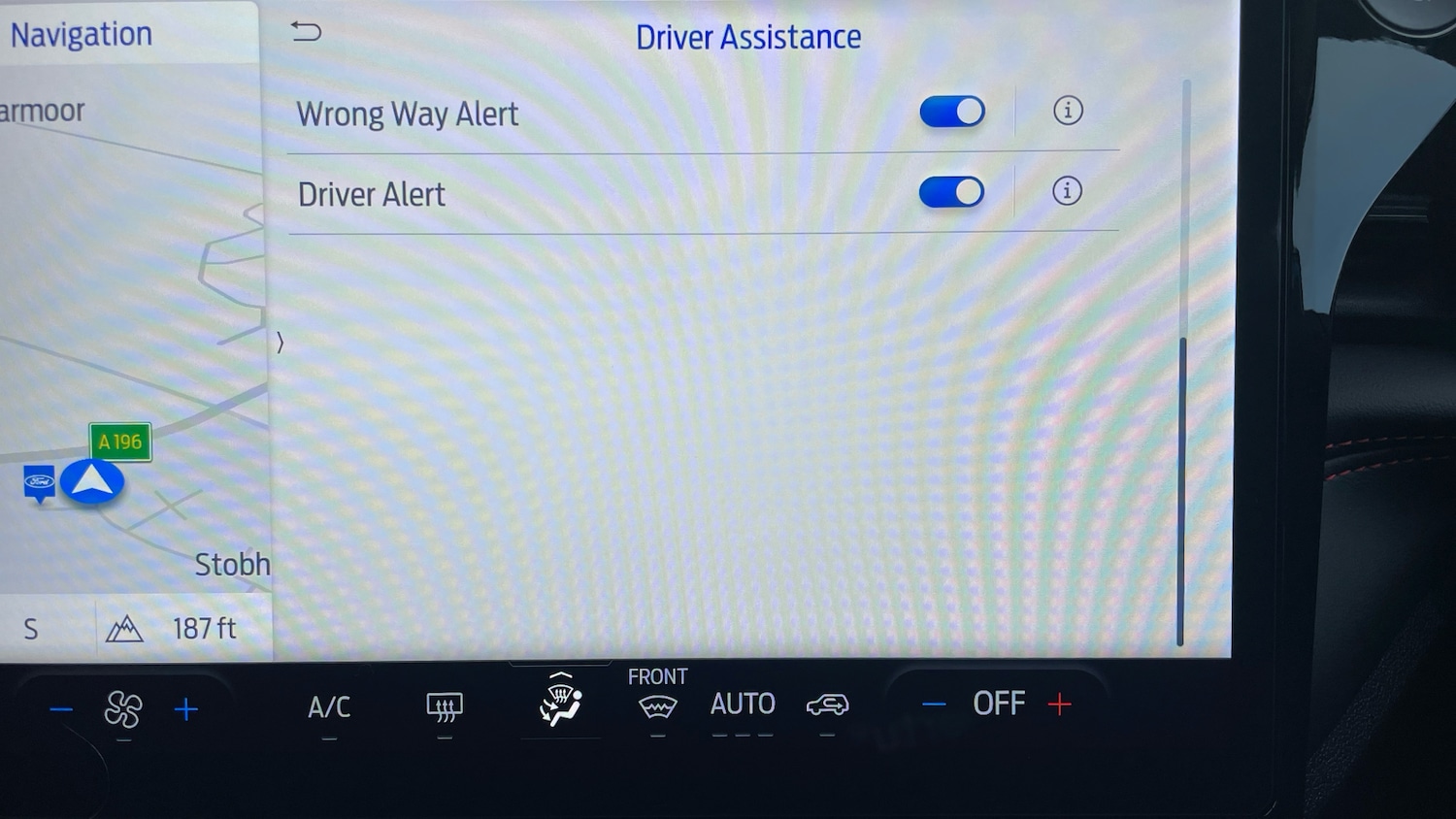Image resolution: width=1456 pixels, height=819 pixels.
Task: Open info for Driver Alert
Action: (x=1067, y=191)
